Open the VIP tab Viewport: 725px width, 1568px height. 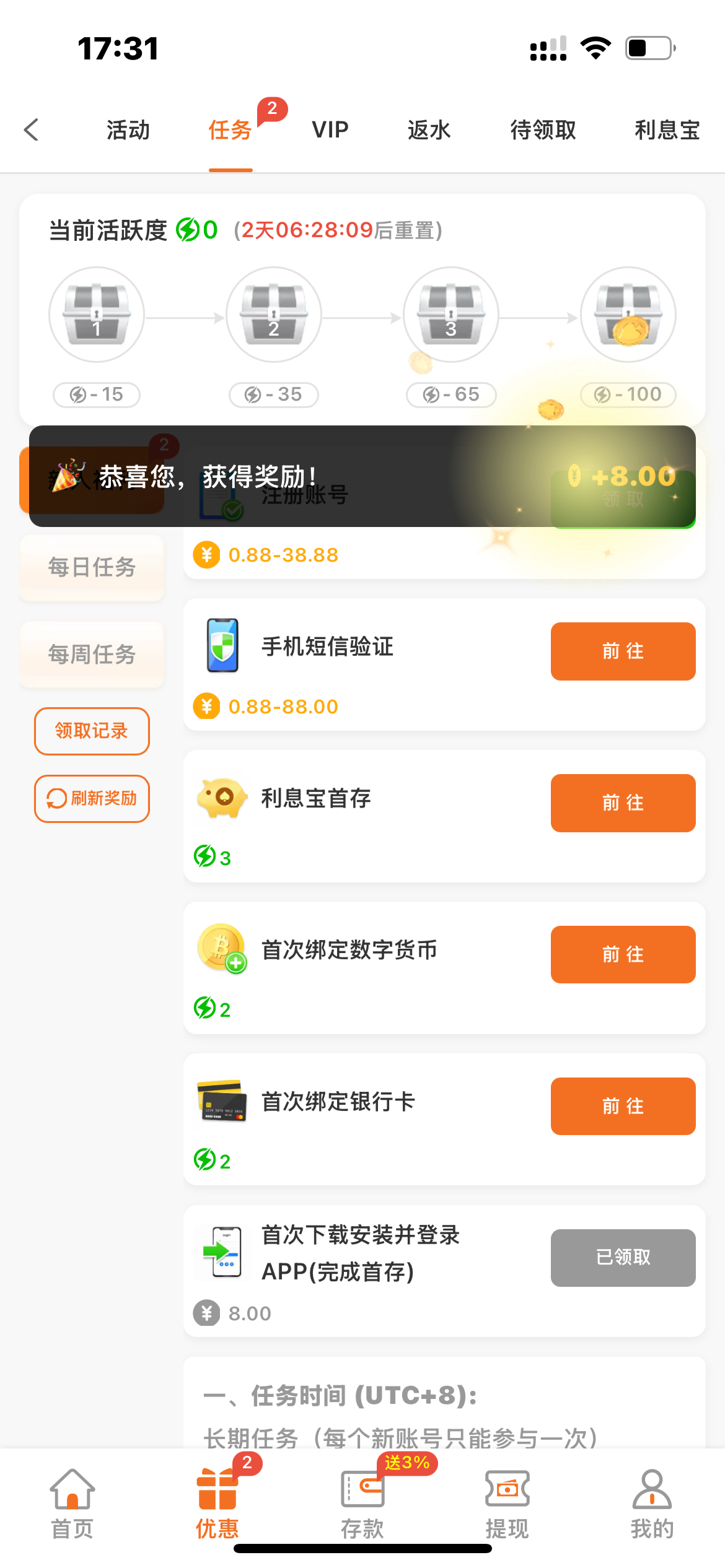(x=330, y=130)
